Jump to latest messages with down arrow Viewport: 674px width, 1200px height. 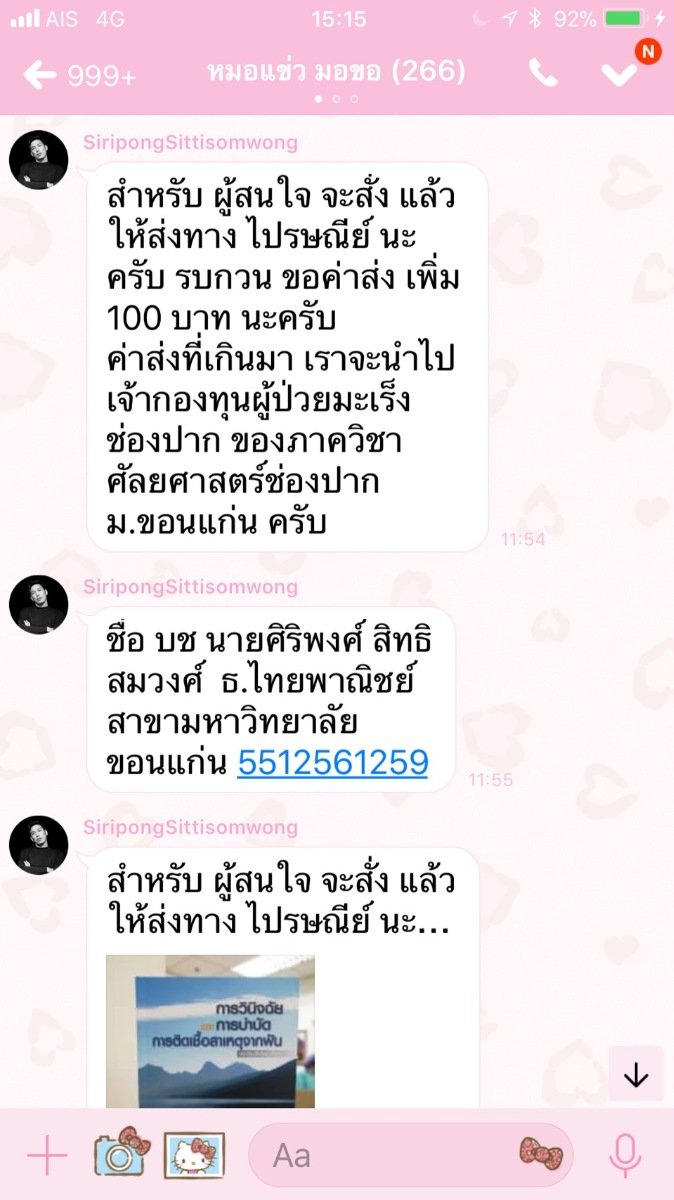(x=636, y=1074)
